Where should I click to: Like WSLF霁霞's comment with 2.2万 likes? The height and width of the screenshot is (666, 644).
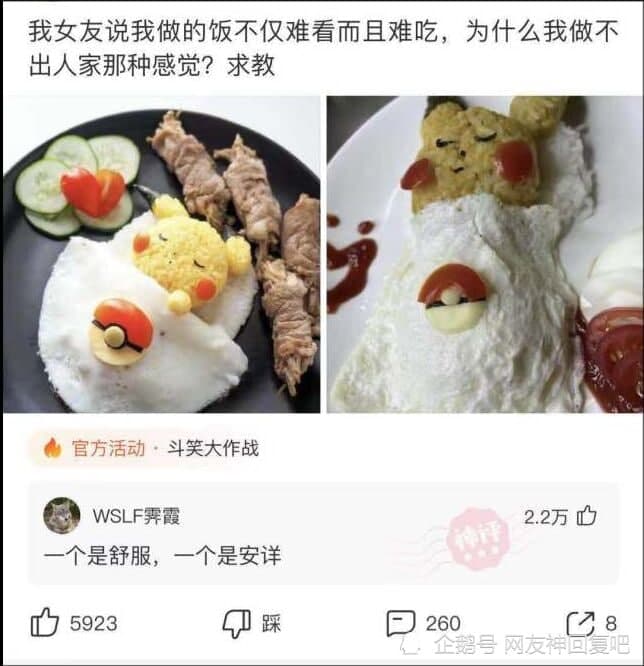[586, 516]
